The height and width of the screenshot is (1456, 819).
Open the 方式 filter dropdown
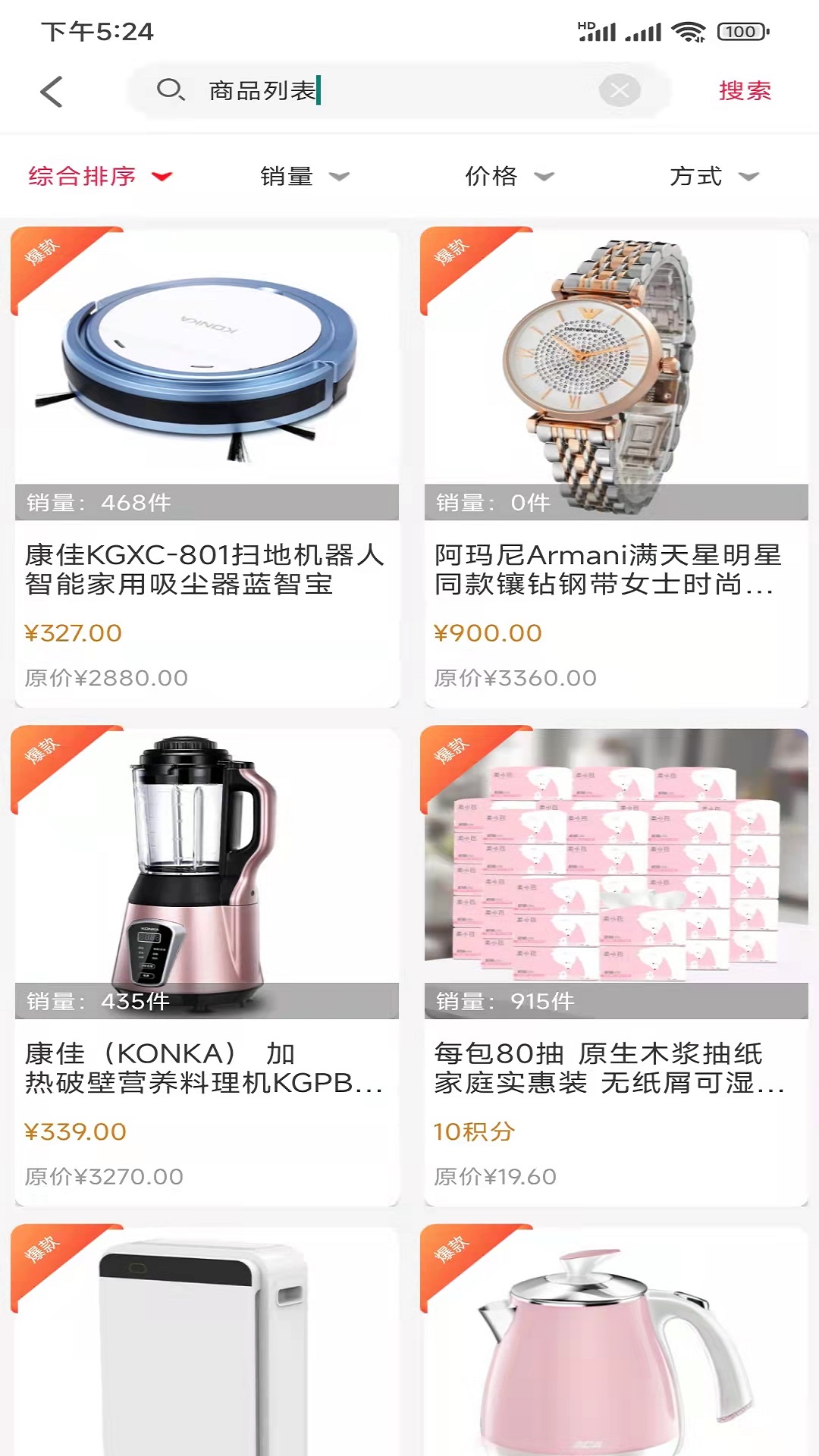point(714,177)
